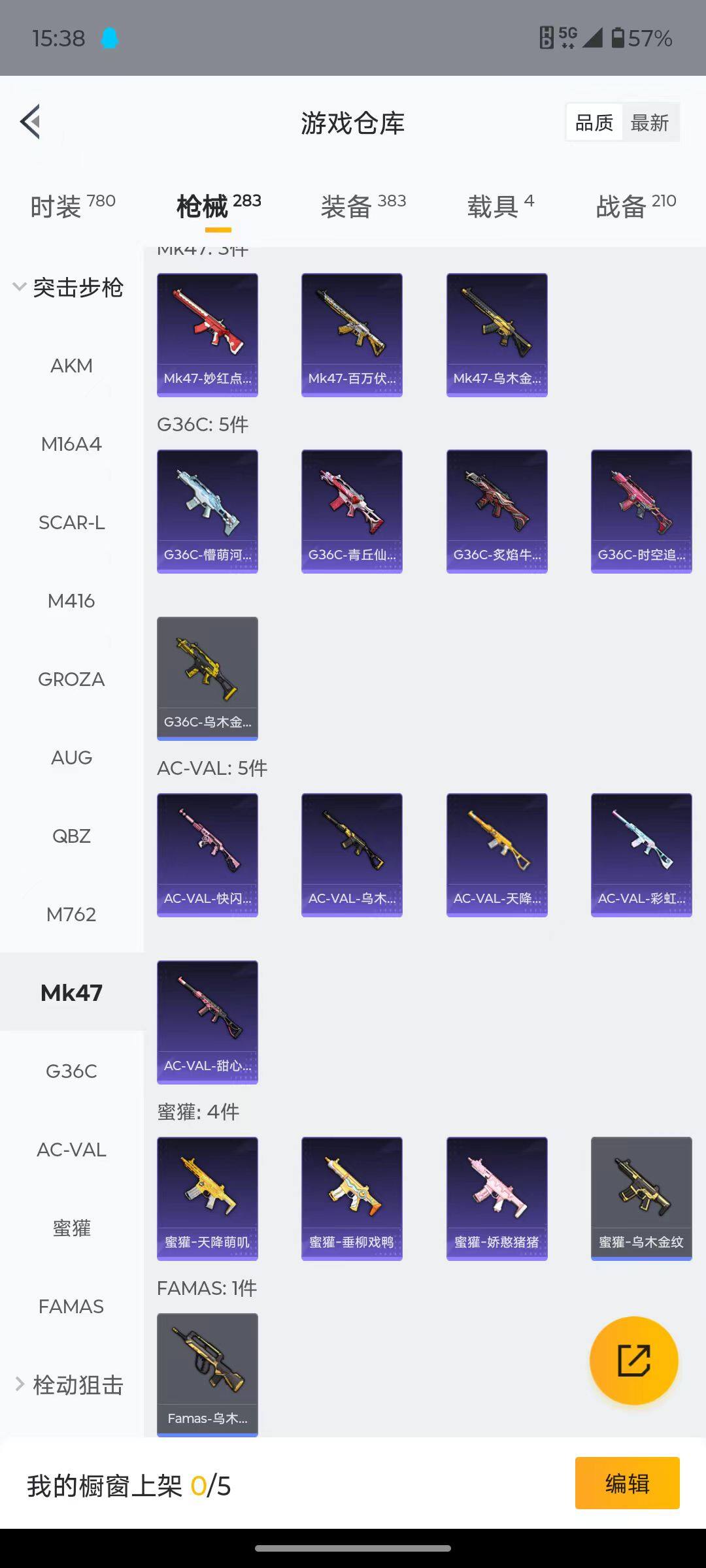Select AKM in the sidebar
This screenshot has height=1568, width=706.
click(71, 366)
